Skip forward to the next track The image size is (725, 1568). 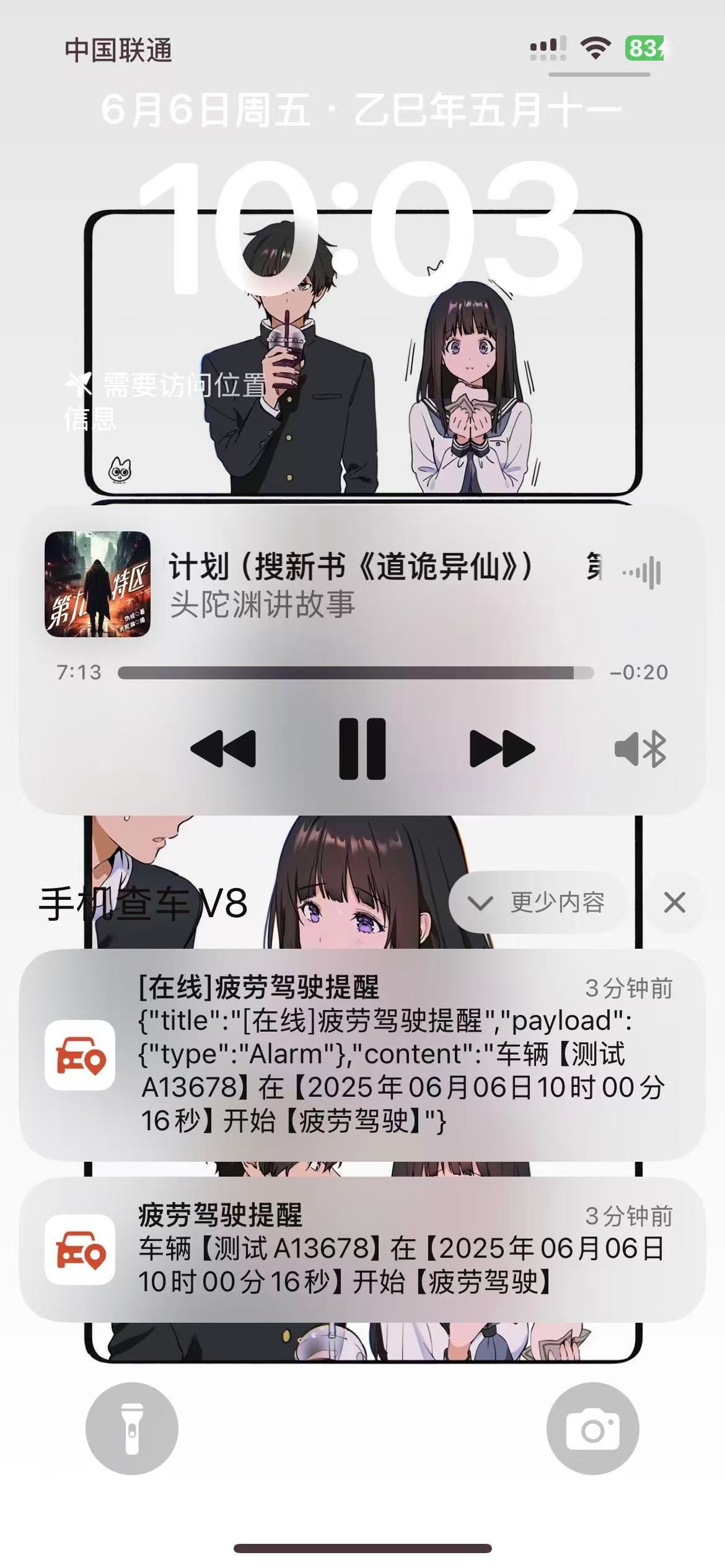tap(502, 749)
